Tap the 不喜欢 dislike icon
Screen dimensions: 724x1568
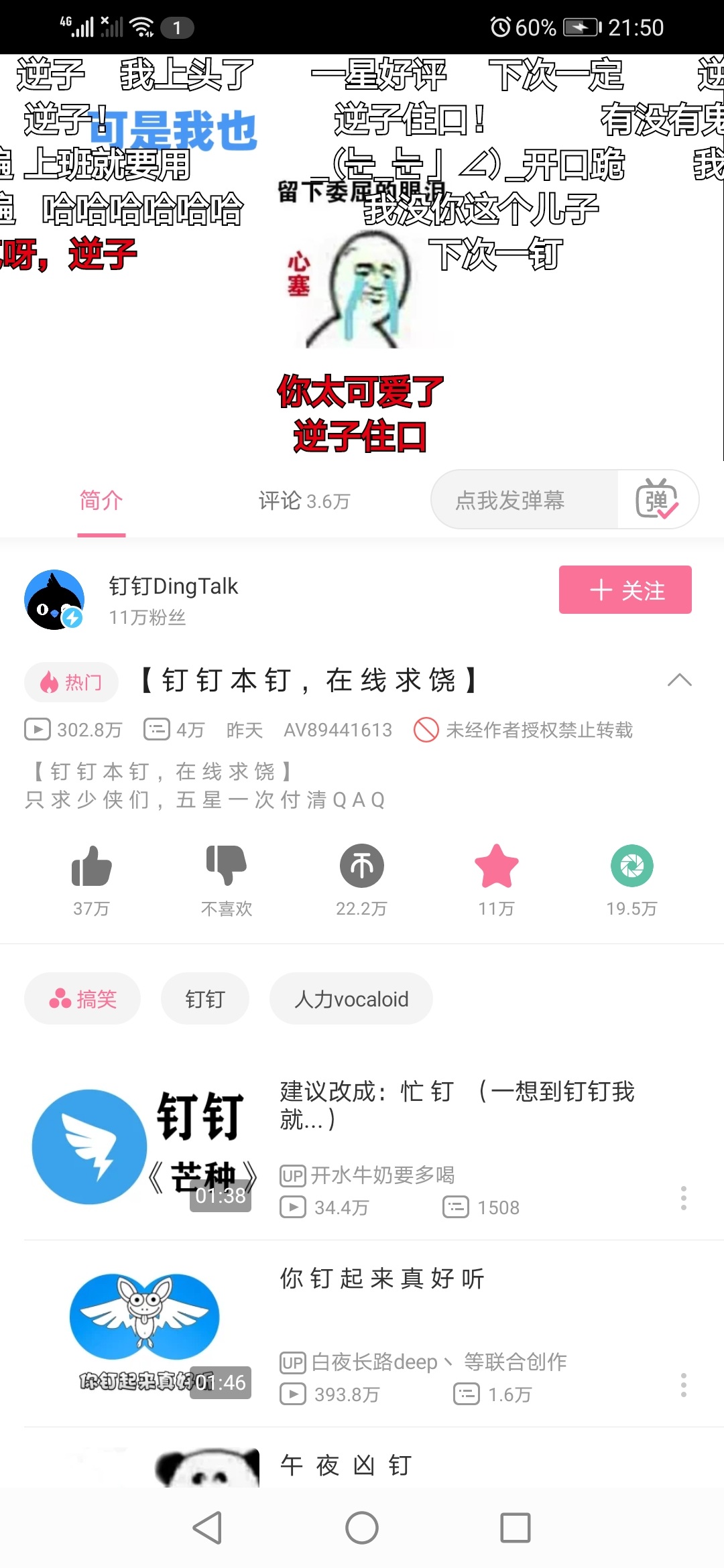point(227,866)
